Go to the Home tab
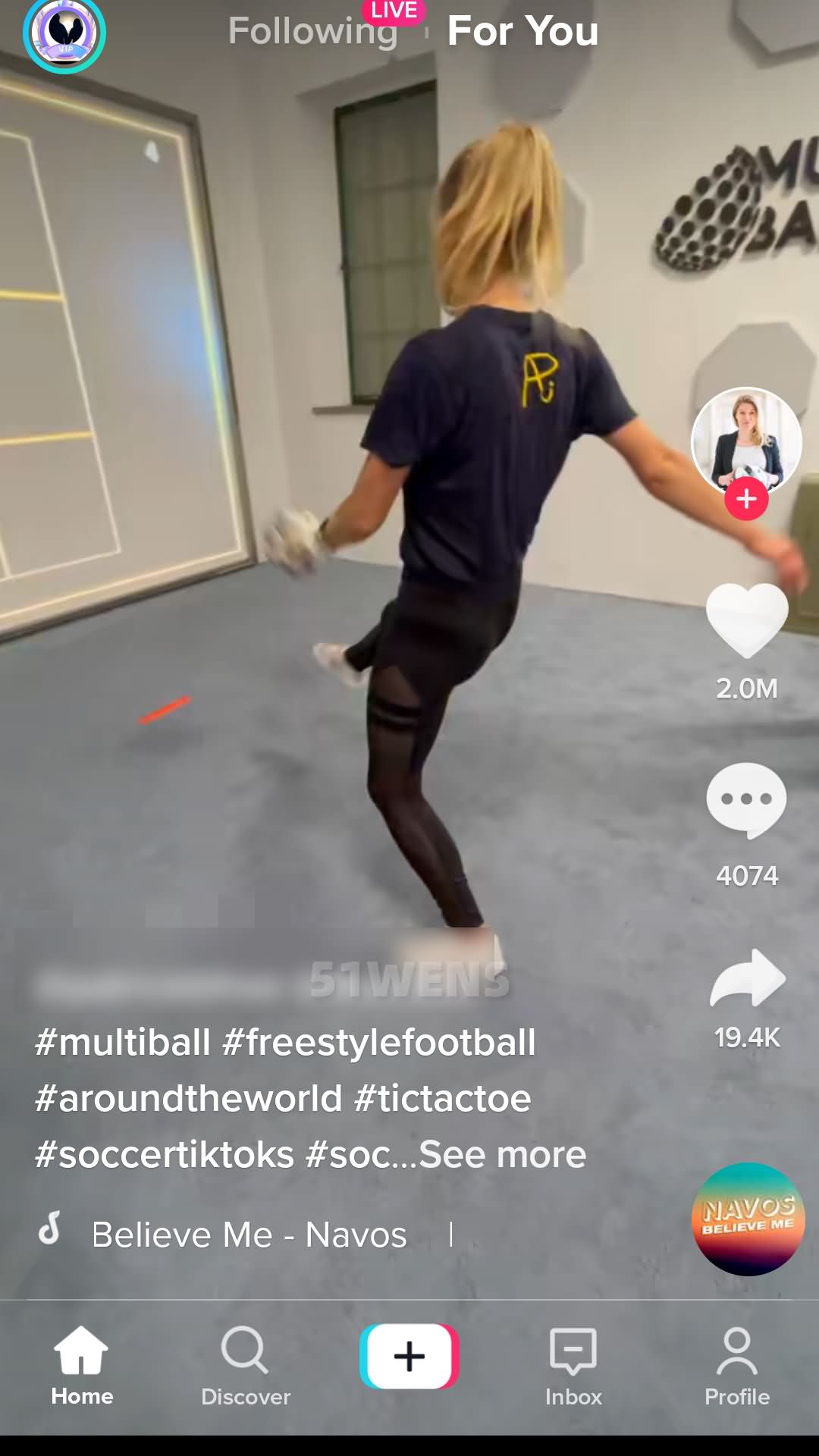 click(x=82, y=1367)
